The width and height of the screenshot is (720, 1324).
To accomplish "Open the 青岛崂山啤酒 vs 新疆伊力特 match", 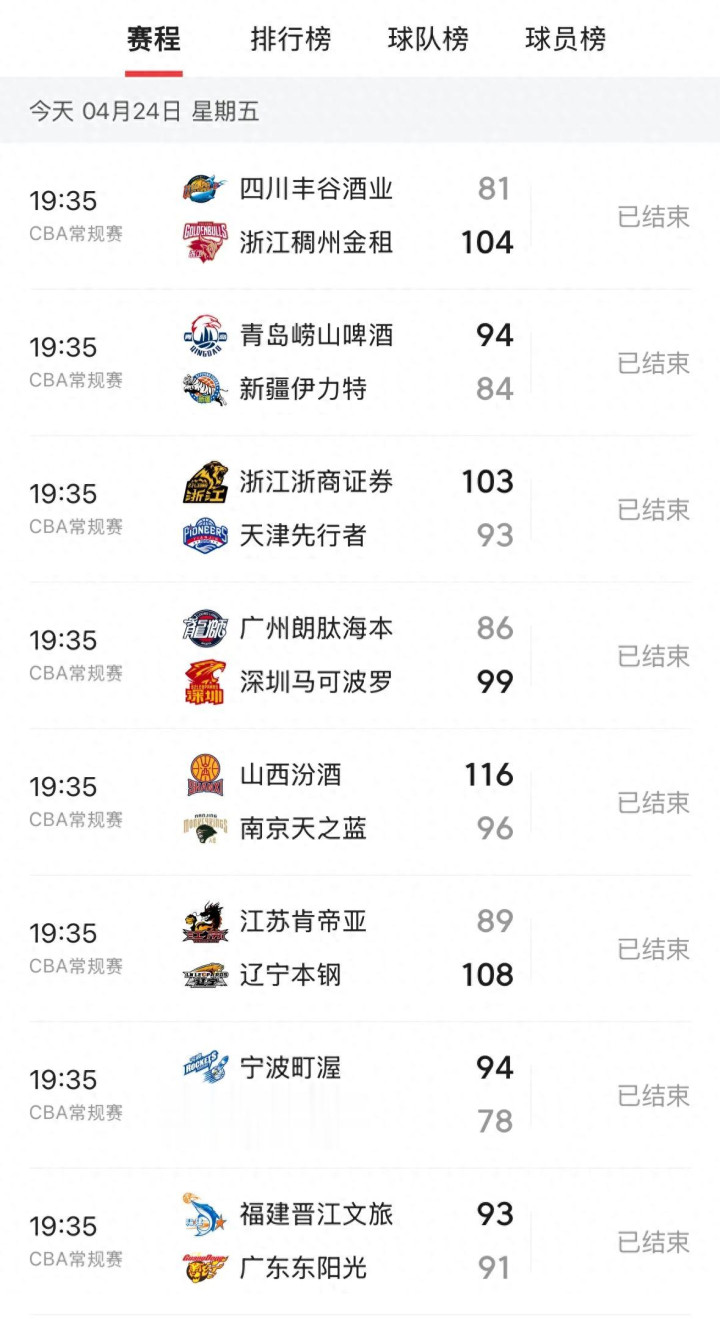I will tap(360, 362).
